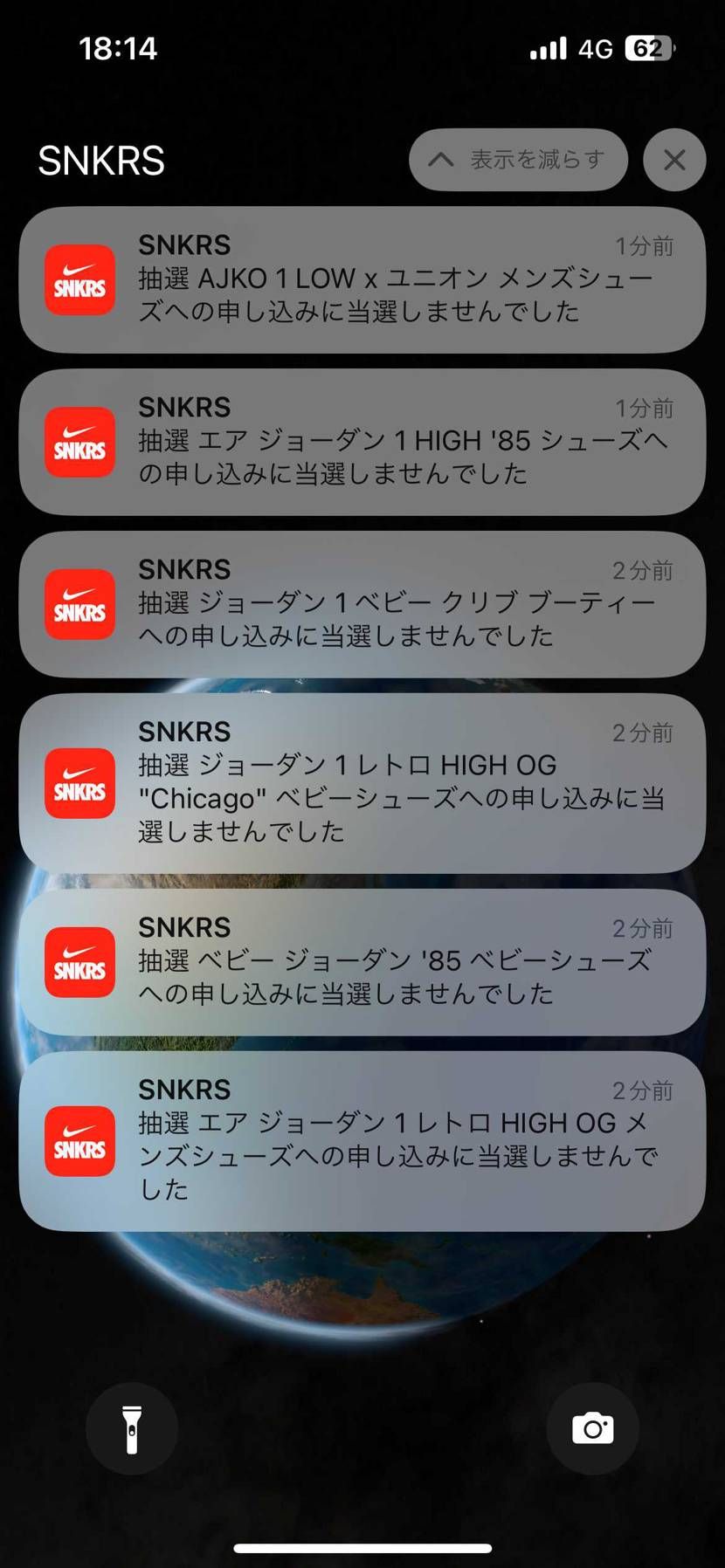725x1568 pixels.
Task: Open the レトロ HIGH OG メンズシューズ notification
Action: point(362,1141)
